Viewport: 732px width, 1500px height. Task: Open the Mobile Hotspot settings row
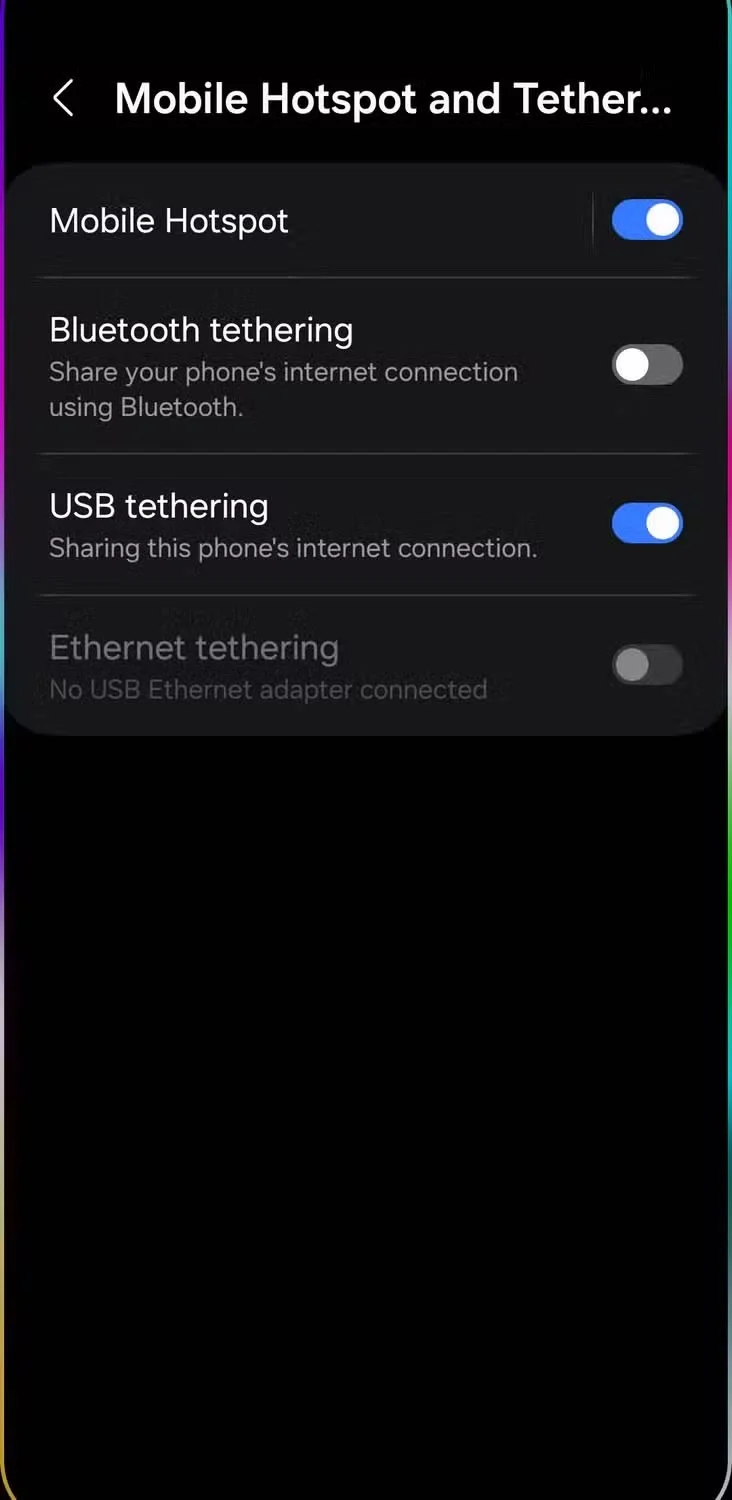tap(300, 220)
